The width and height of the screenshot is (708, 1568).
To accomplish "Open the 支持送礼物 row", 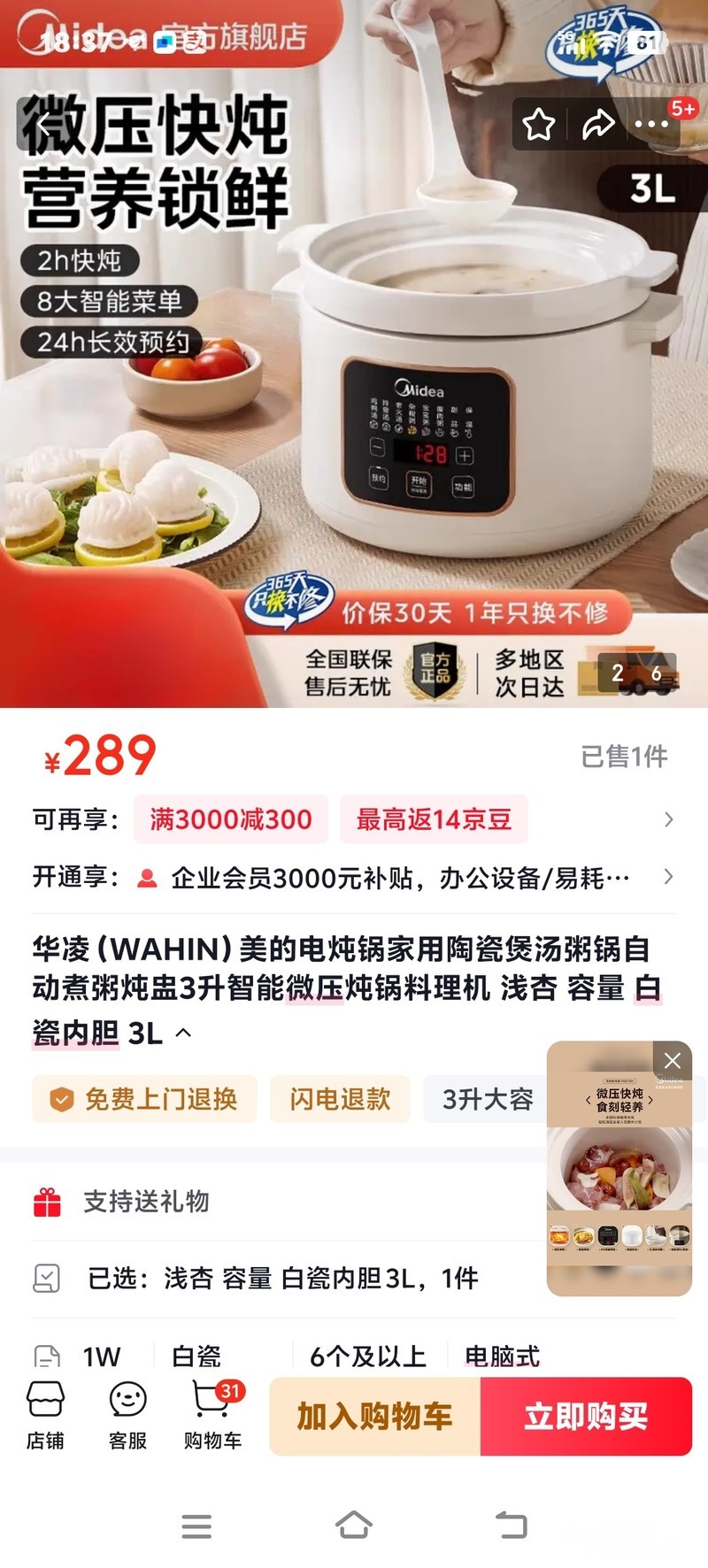I will coord(146,1202).
